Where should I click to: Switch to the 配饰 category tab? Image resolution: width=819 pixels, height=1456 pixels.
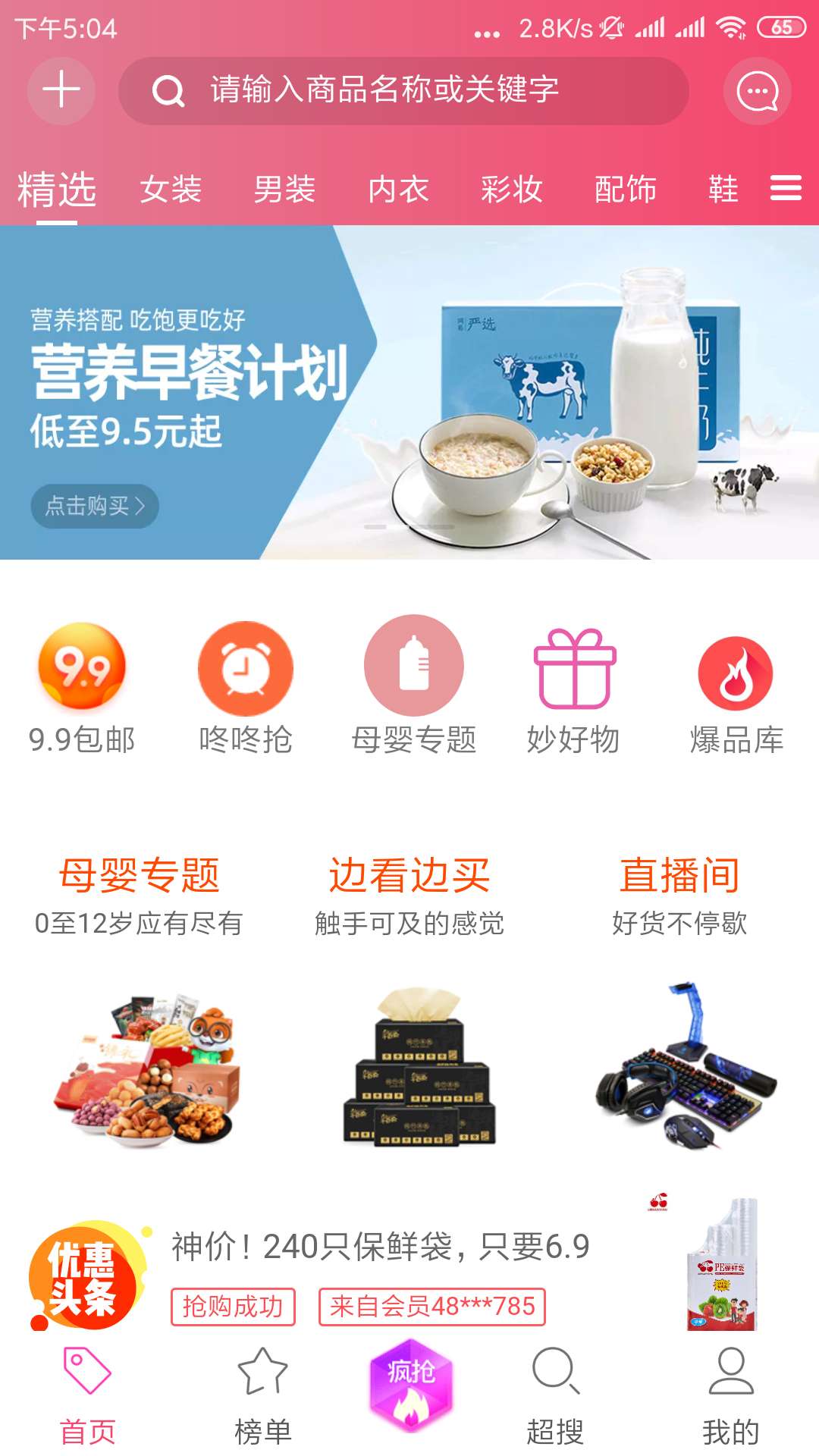[626, 189]
